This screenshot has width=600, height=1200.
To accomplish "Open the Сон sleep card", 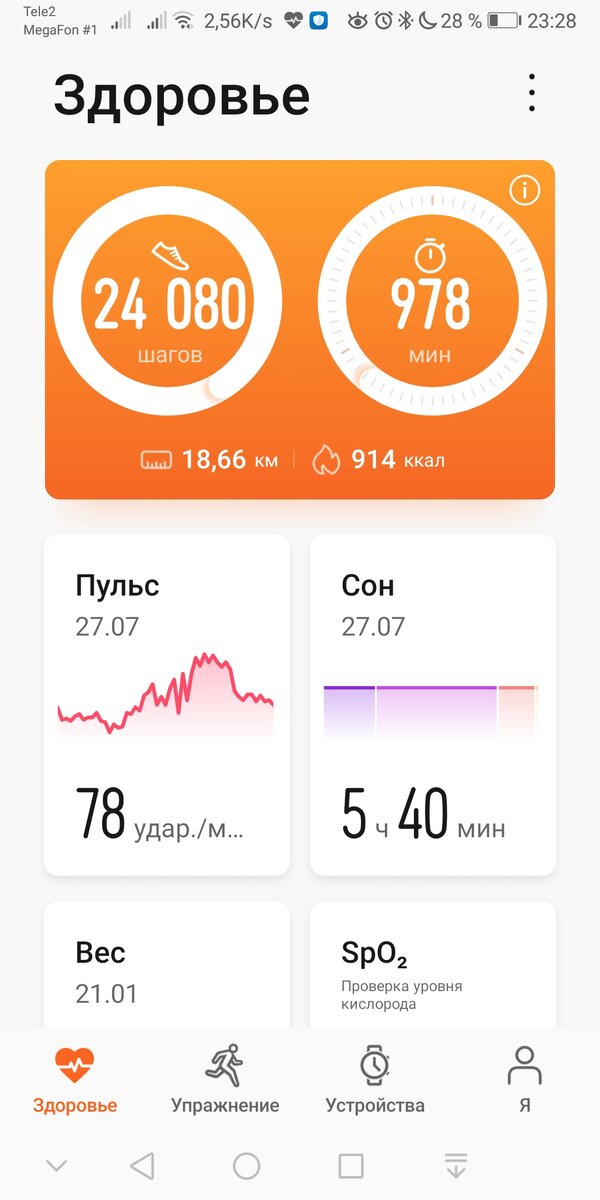I will click(433, 704).
